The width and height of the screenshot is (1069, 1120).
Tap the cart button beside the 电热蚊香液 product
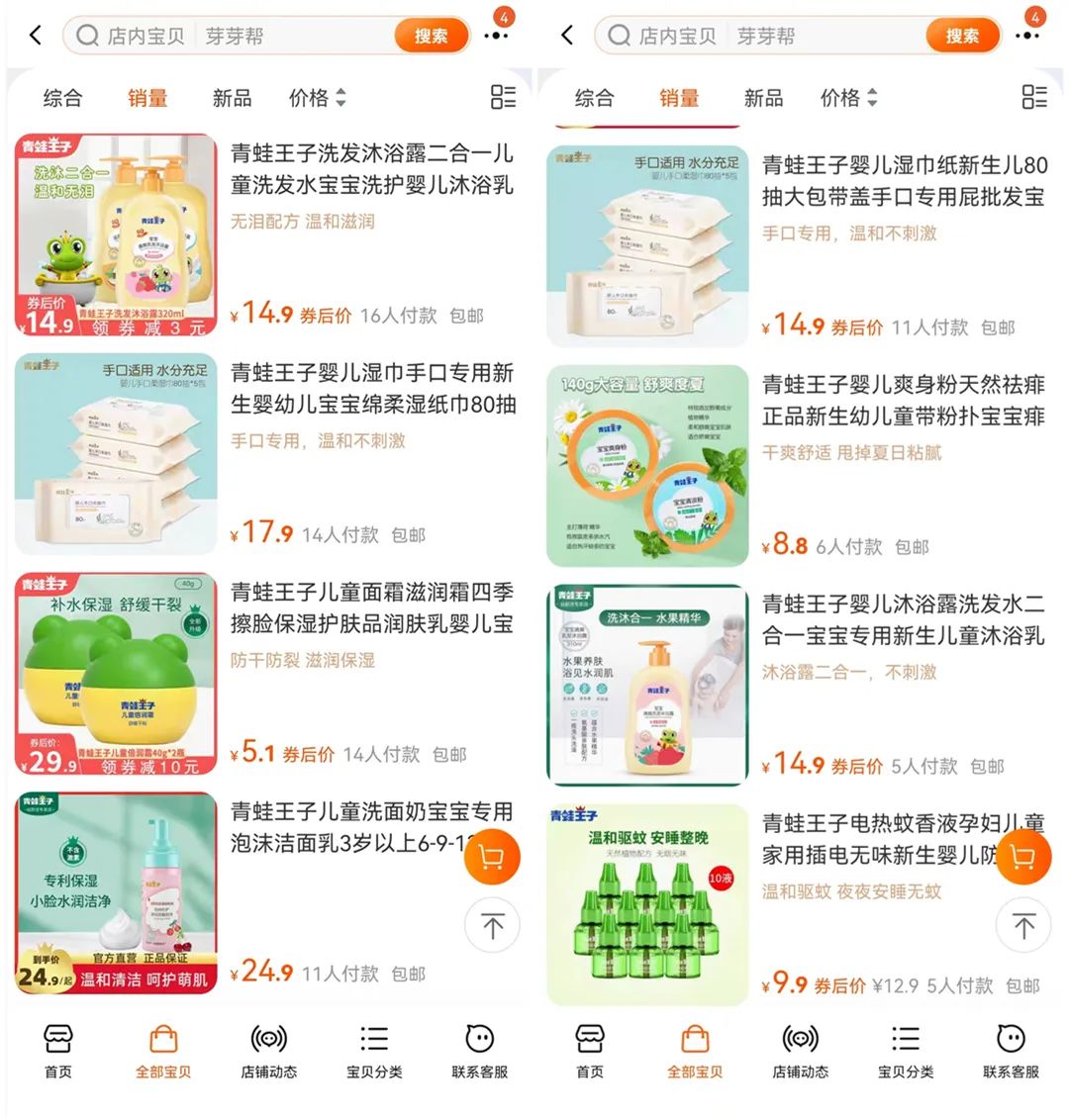pos(1022,857)
